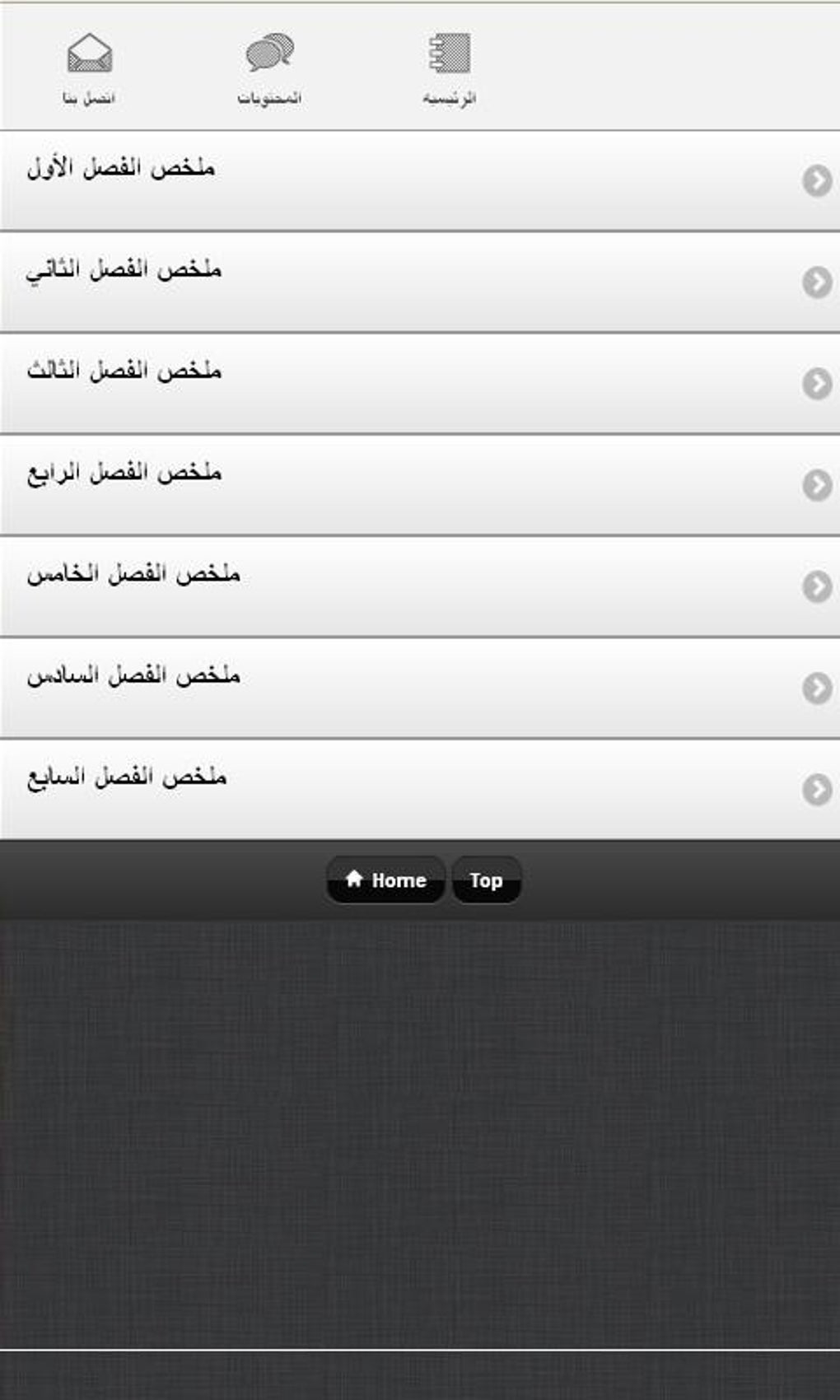View ملخص الفصل الرابع
The width and height of the screenshot is (840, 1400).
click(420, 485)
